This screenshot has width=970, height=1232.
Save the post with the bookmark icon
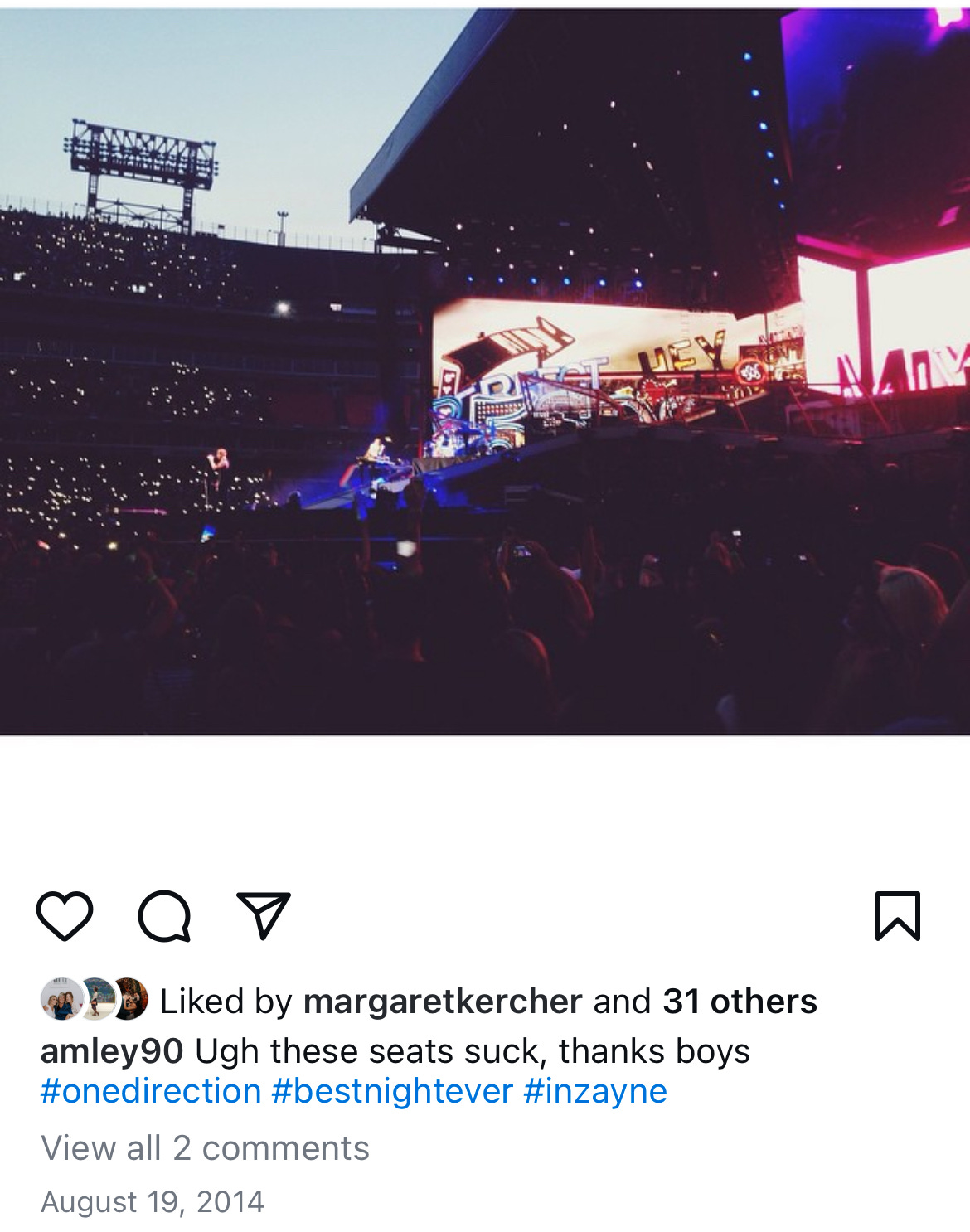[x=898, y=916]
